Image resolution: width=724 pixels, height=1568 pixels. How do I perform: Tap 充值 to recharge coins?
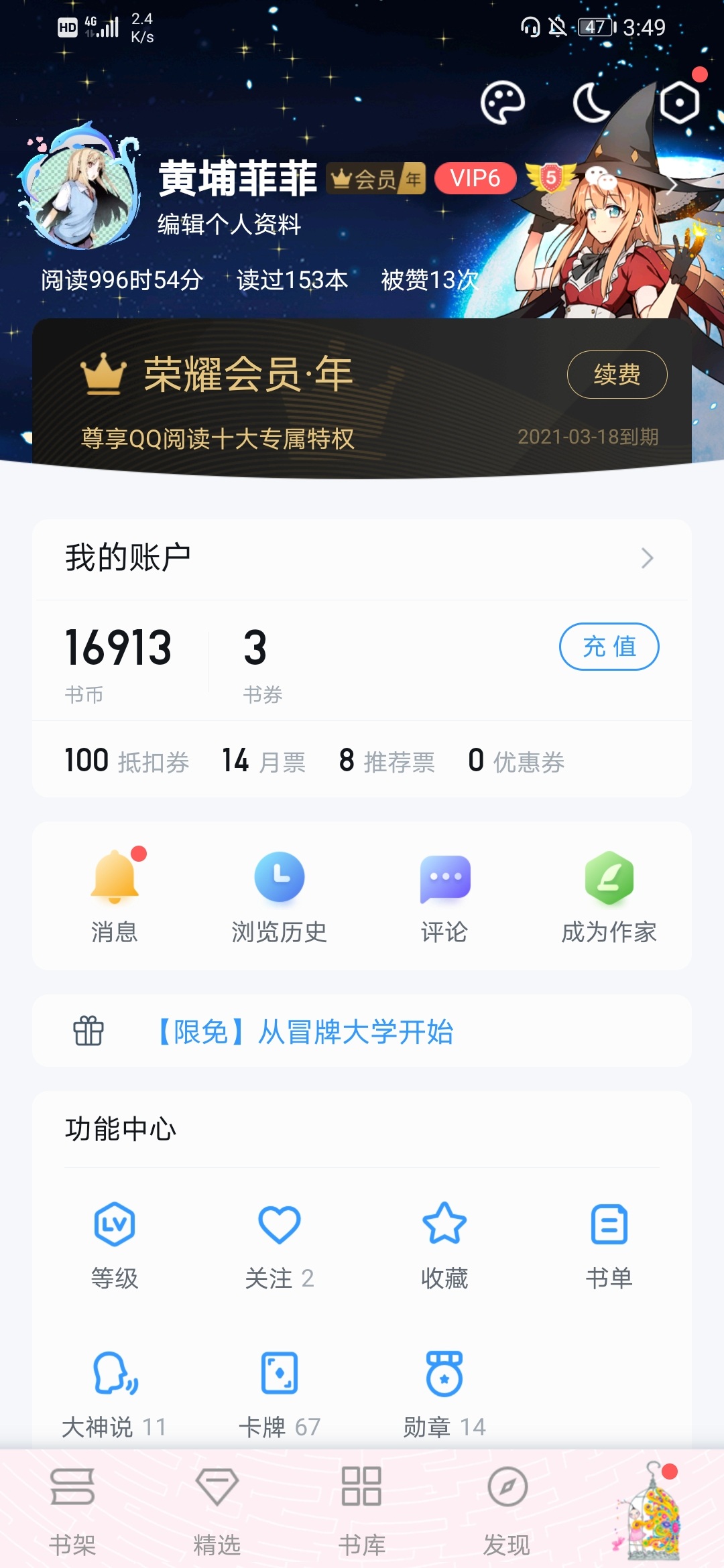[x=609, y=647]
